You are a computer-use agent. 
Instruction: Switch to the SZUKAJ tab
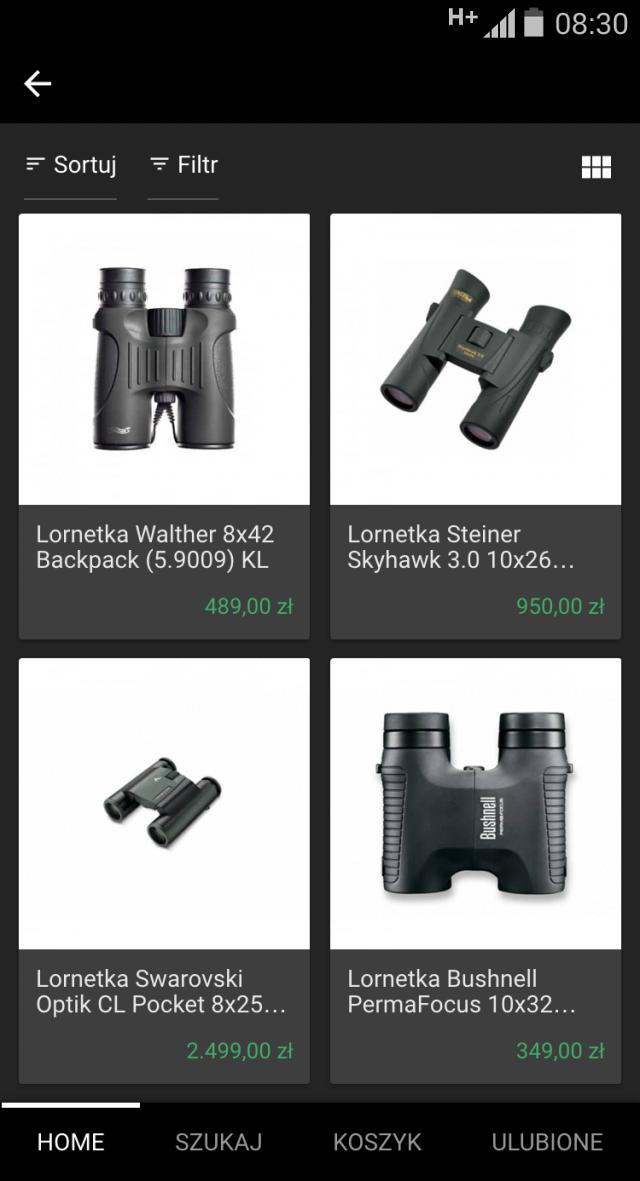click(x=218, y=1142)
